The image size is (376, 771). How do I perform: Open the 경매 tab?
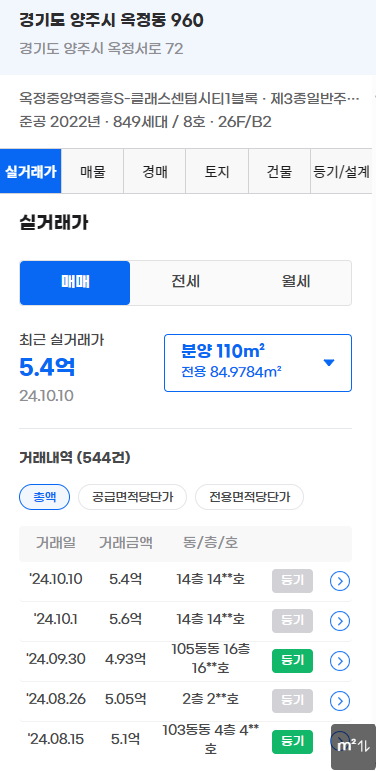click(x=154, y=171)
